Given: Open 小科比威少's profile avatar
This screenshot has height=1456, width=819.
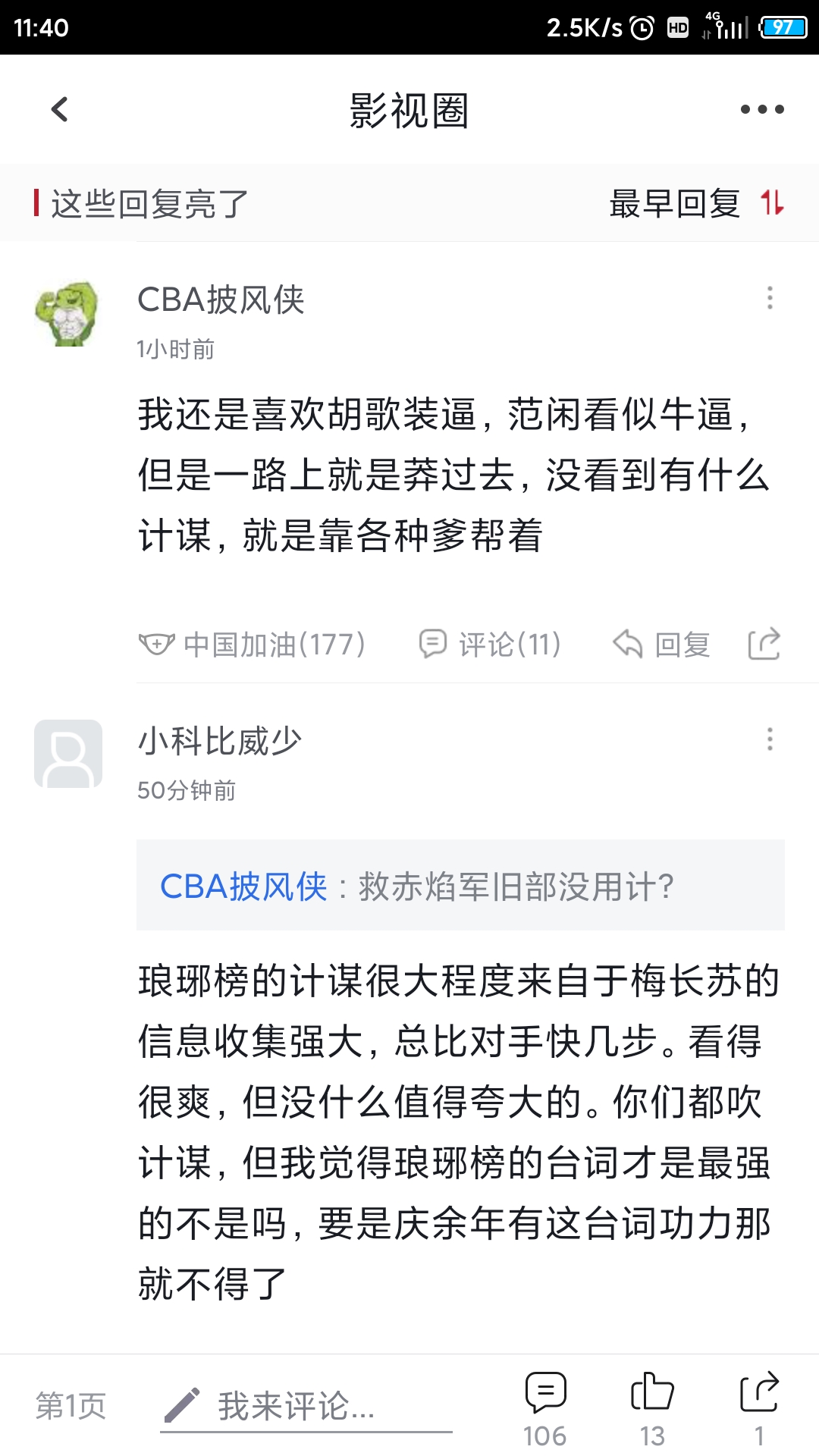Looking at the screenshot, I should [68, 754].
